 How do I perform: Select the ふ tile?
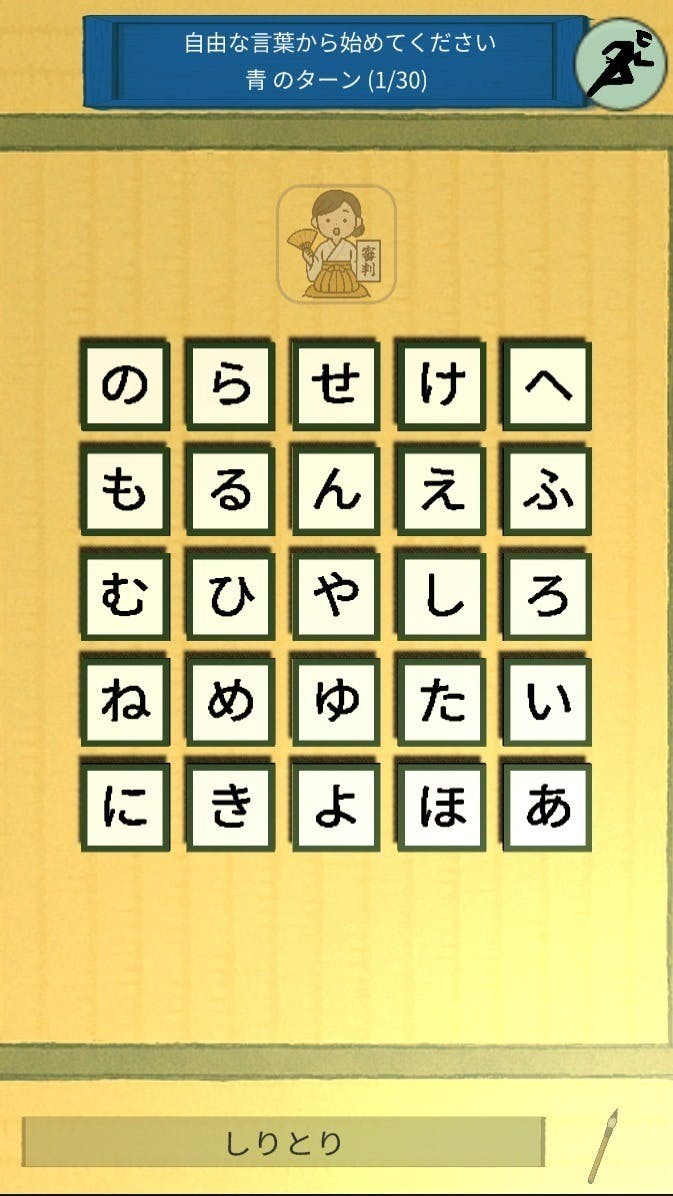[547, 490]
